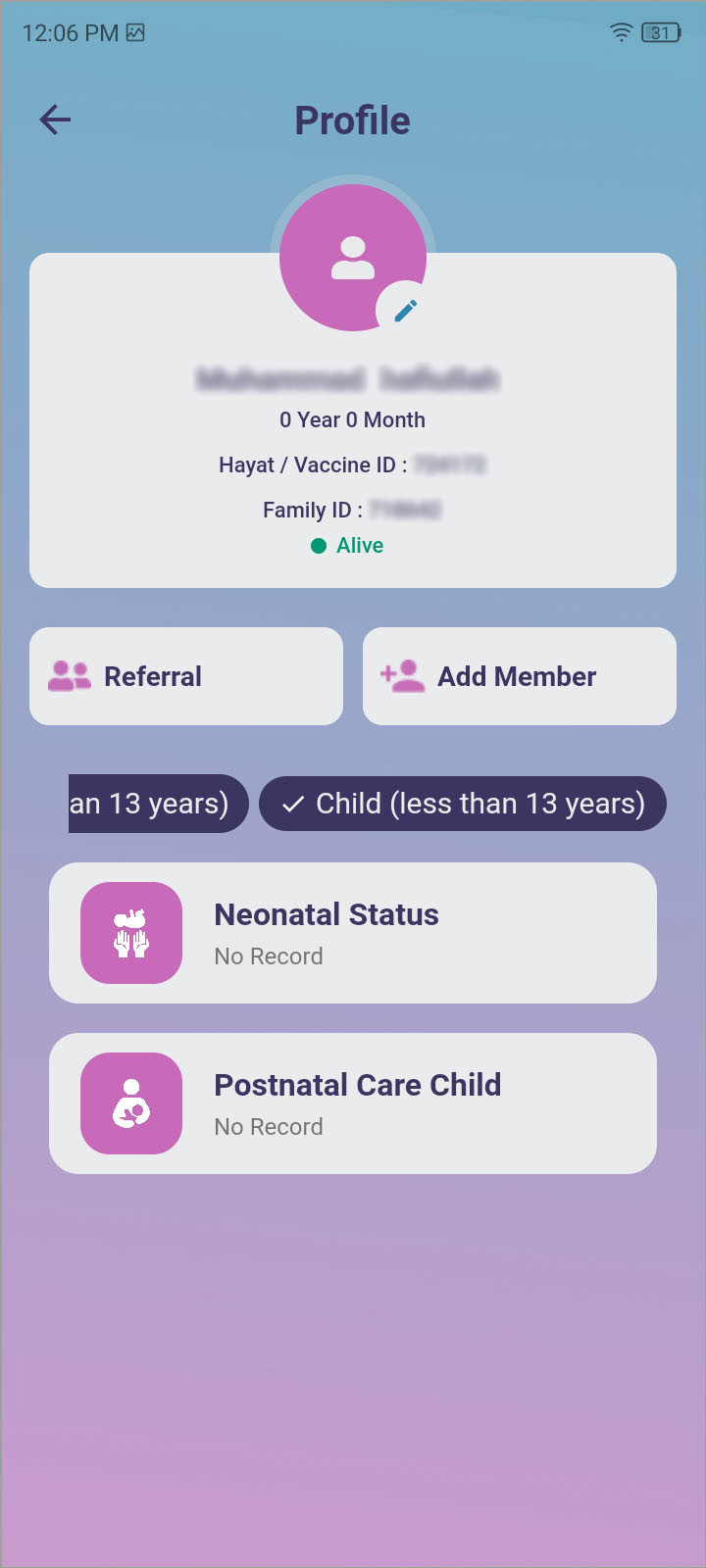Tap the back arrow to leave Profile
706x1568 pixels.
tap(54, 120)
